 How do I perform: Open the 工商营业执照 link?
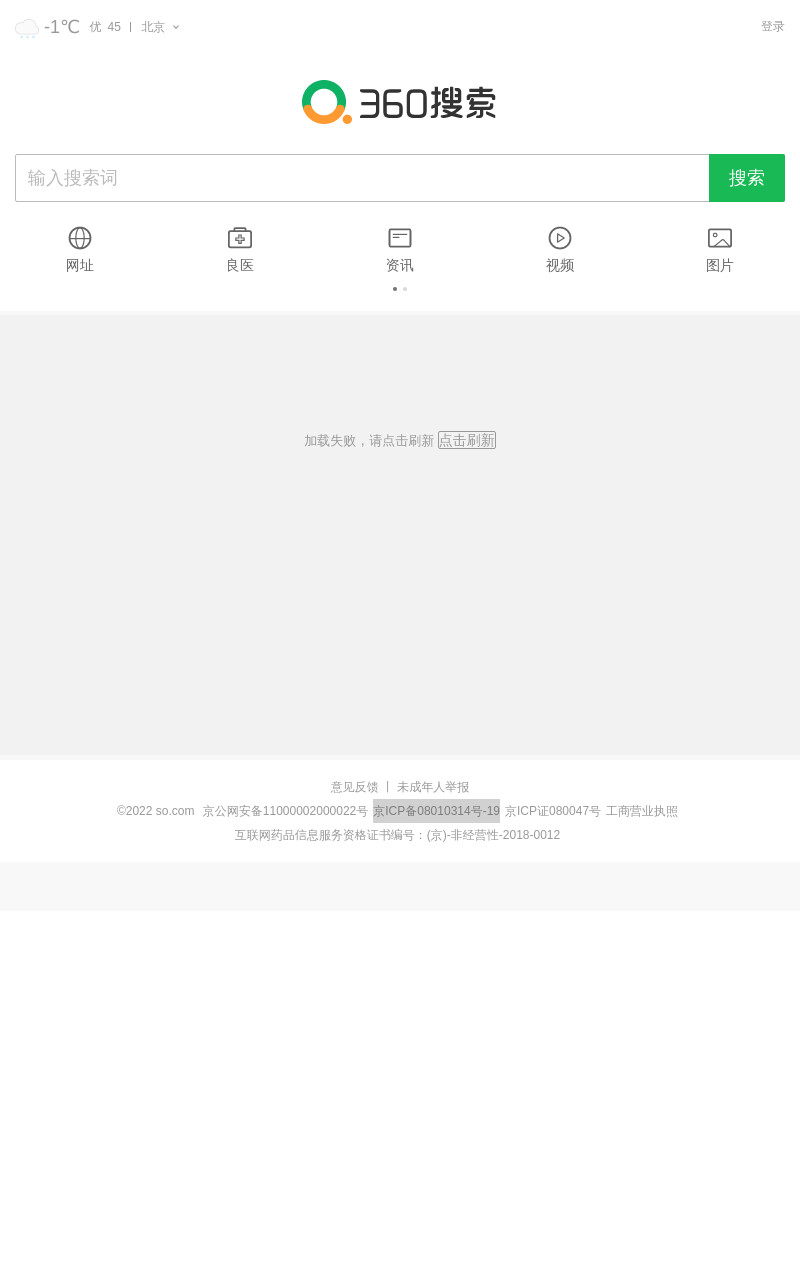click(x=641, y=811)
